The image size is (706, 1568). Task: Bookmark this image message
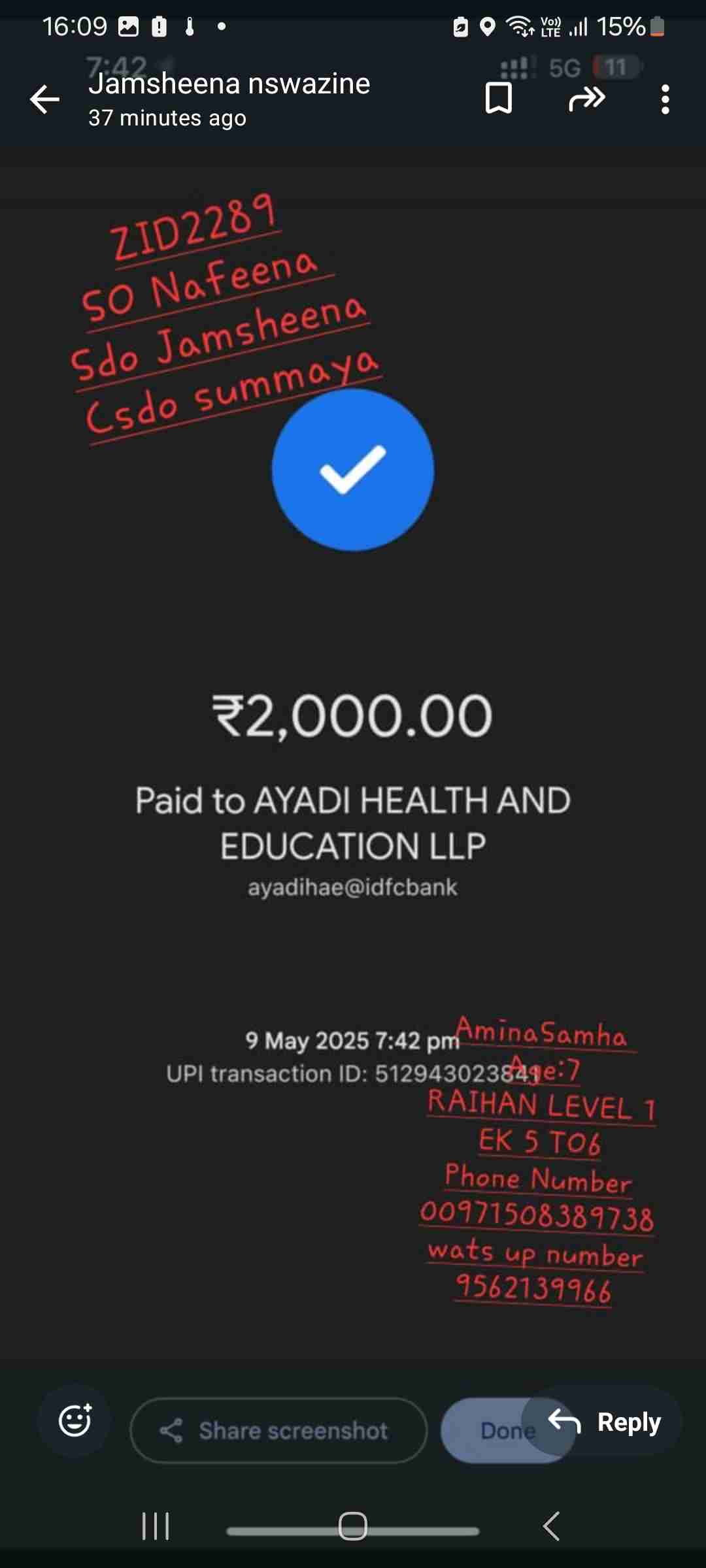click(x=498, y=99)
